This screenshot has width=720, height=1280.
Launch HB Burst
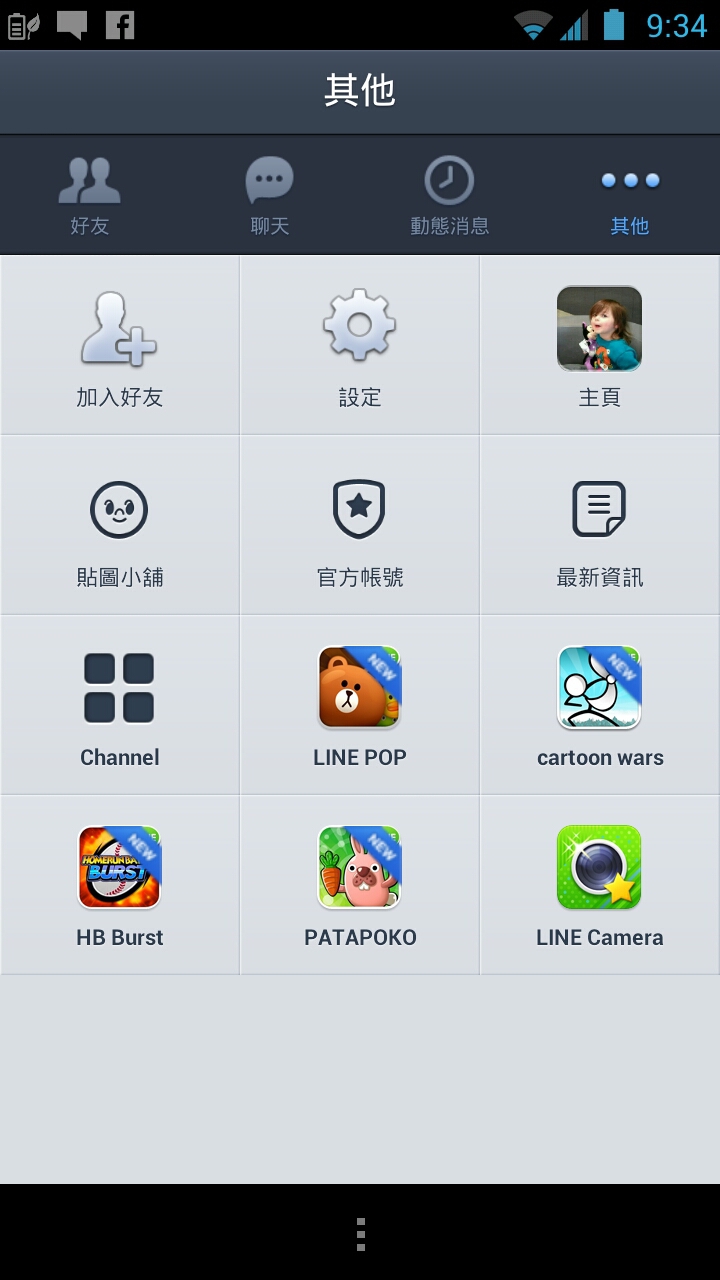120,885
